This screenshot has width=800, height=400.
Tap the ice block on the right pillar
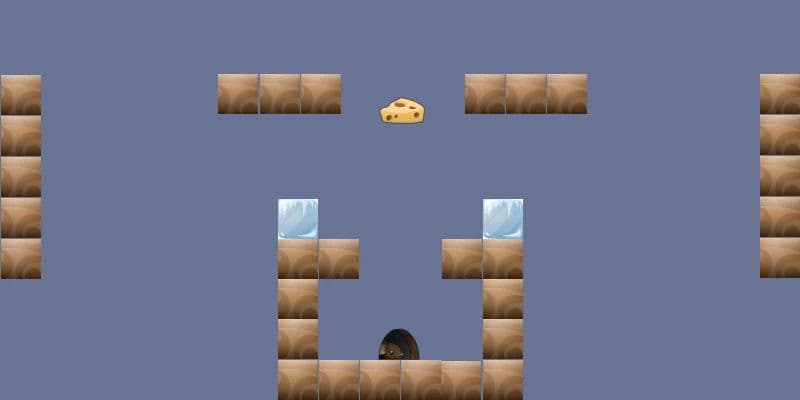[x=503, y=218]
